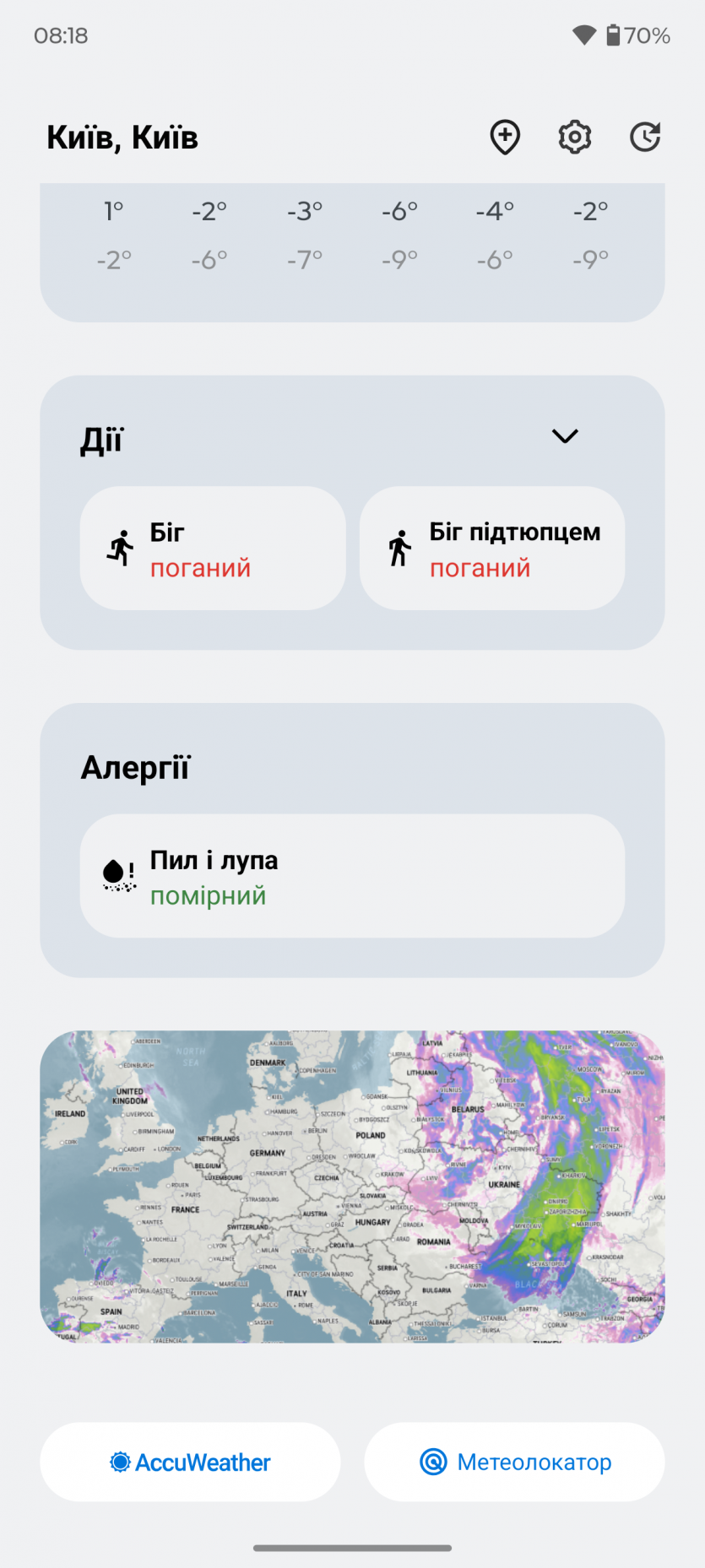Open the Біг підтюпцем activity card
The height and width of the screenshot is (1568, 705).
click(x=492, y=549)
